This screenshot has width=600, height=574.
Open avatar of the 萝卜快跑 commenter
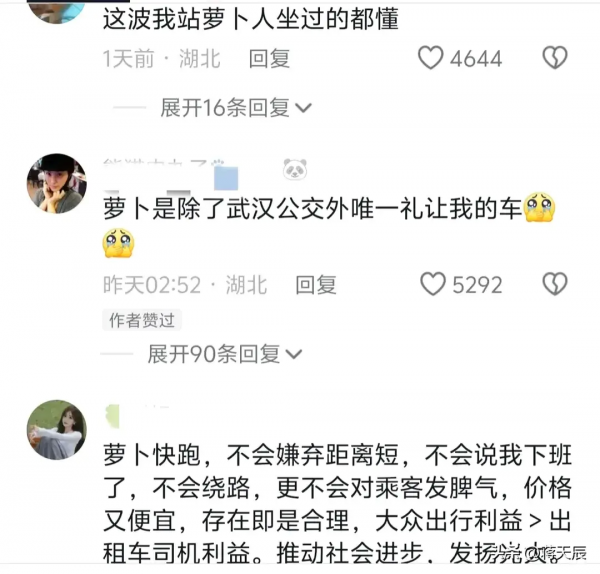(x=56, y=429)
